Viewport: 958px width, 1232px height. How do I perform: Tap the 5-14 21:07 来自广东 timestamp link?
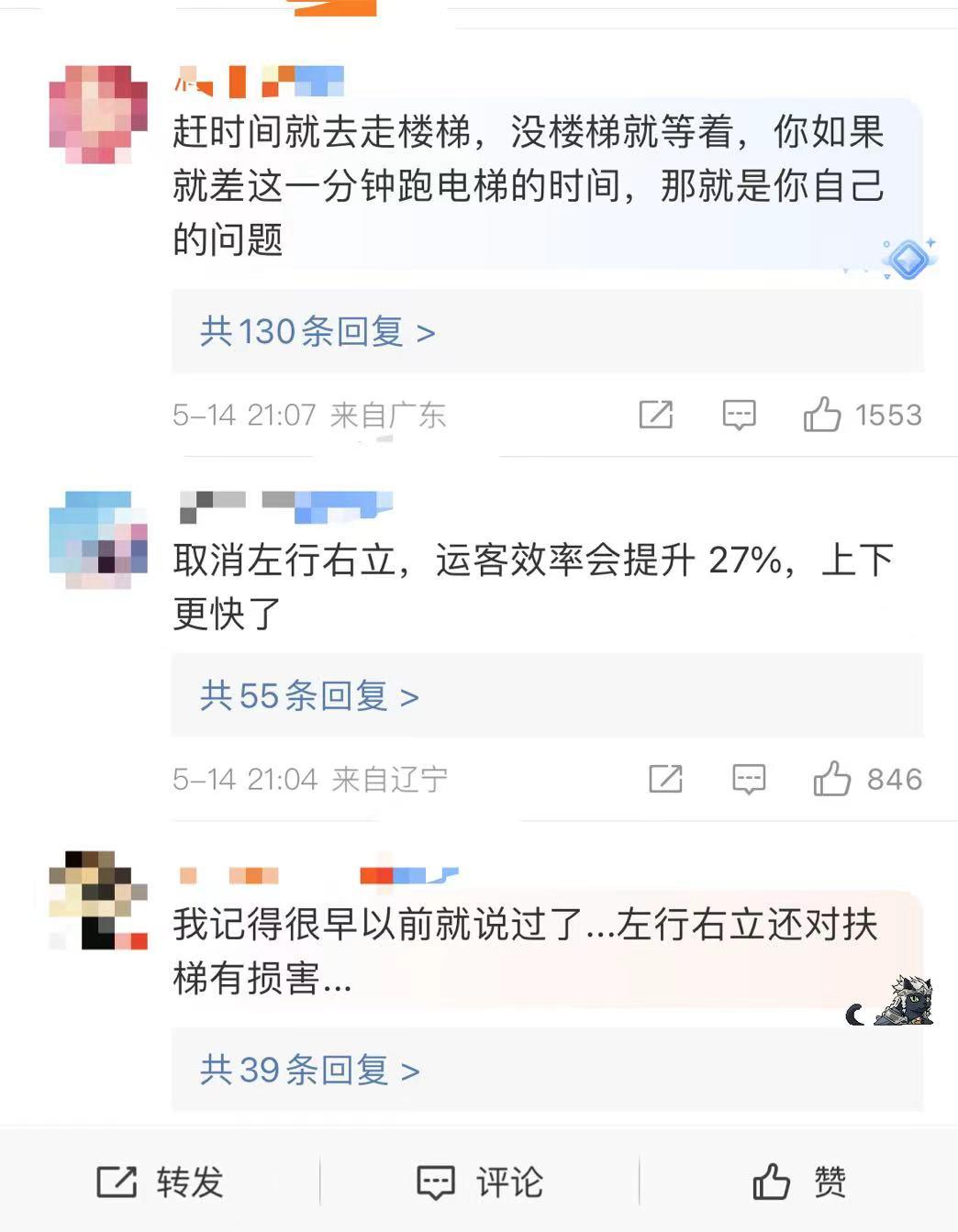click(x=308, y=415)
